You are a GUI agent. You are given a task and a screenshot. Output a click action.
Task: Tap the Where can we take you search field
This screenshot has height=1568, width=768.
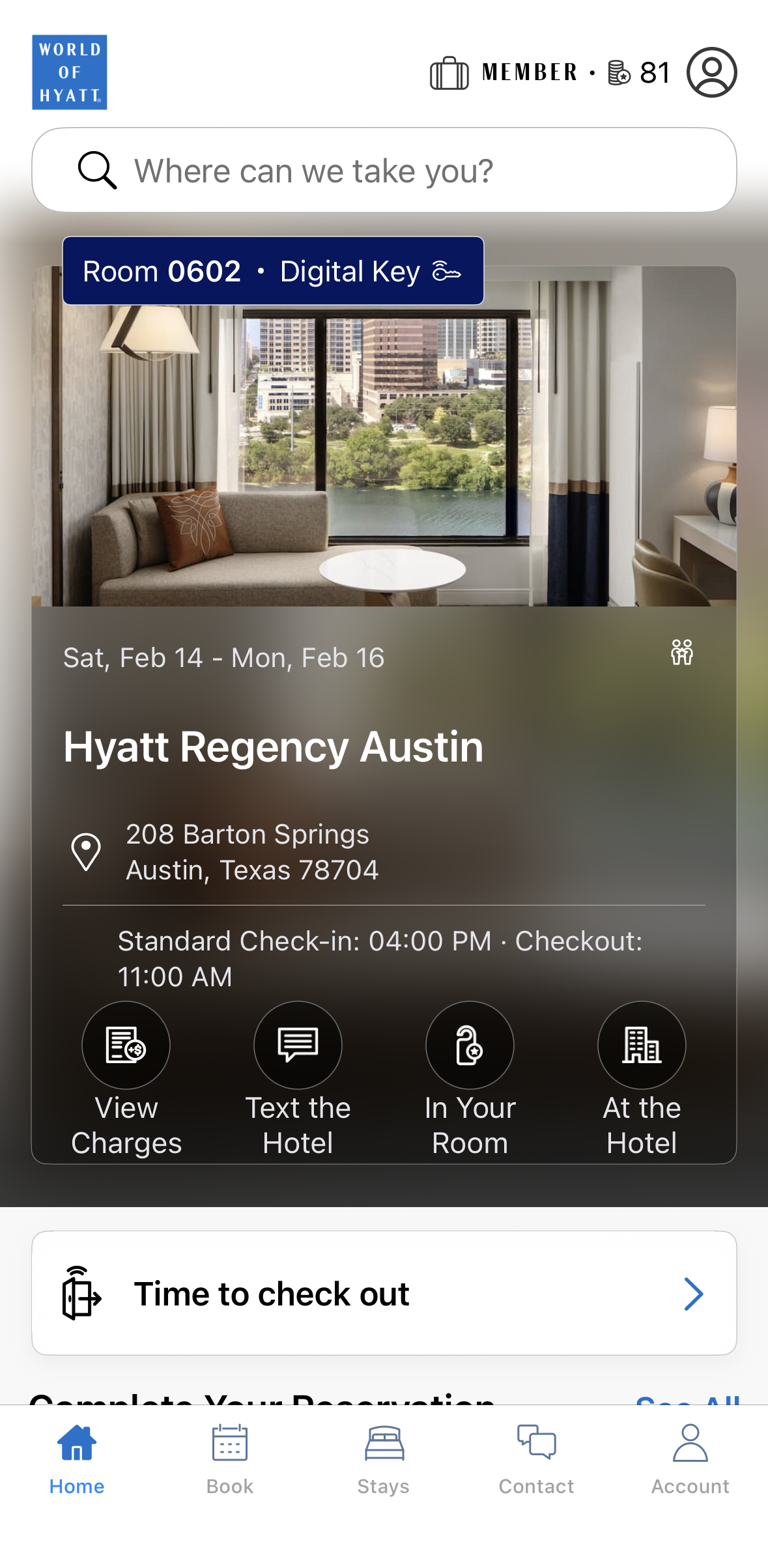click(384, 170)
